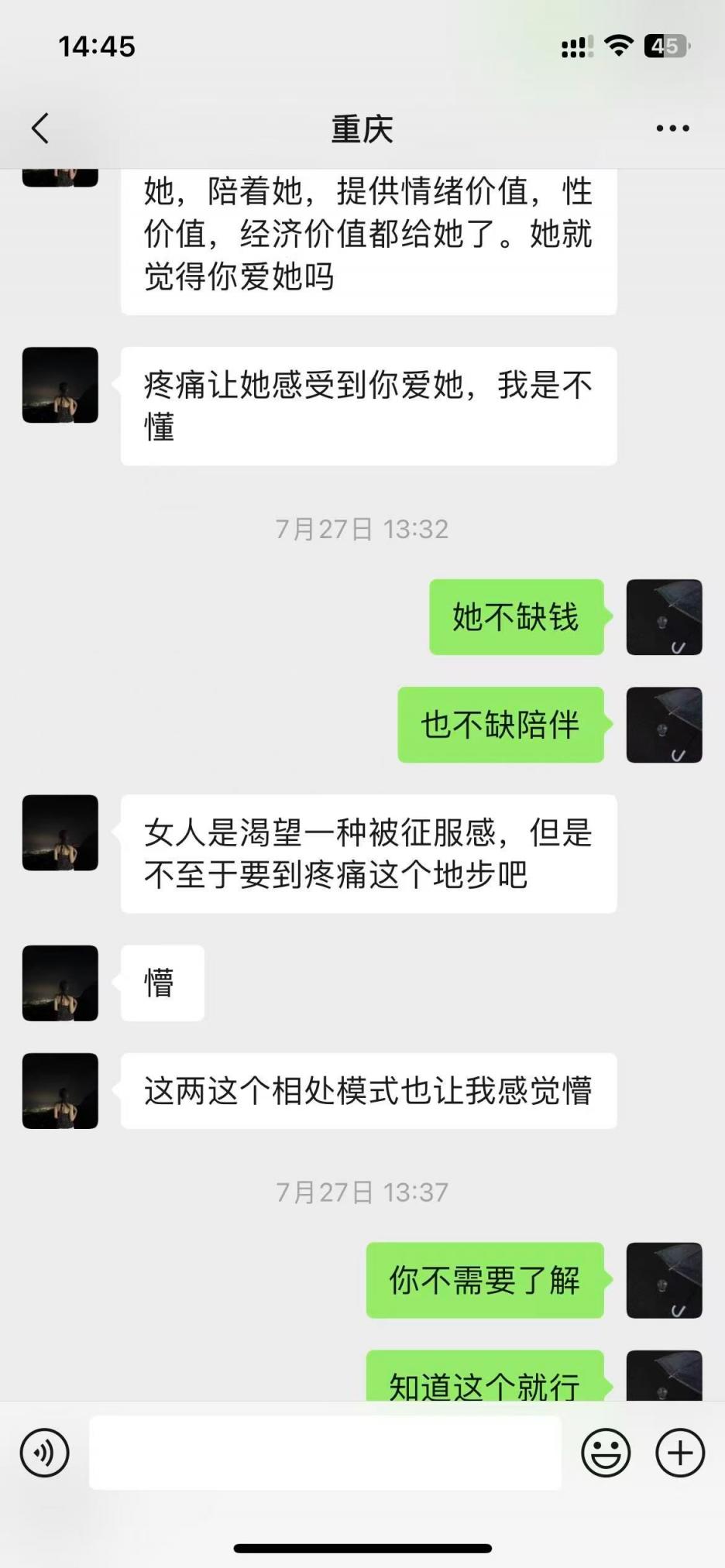Open the chat info three-dots menu
The image size is (725, 1568).
[x=672, y=129]
